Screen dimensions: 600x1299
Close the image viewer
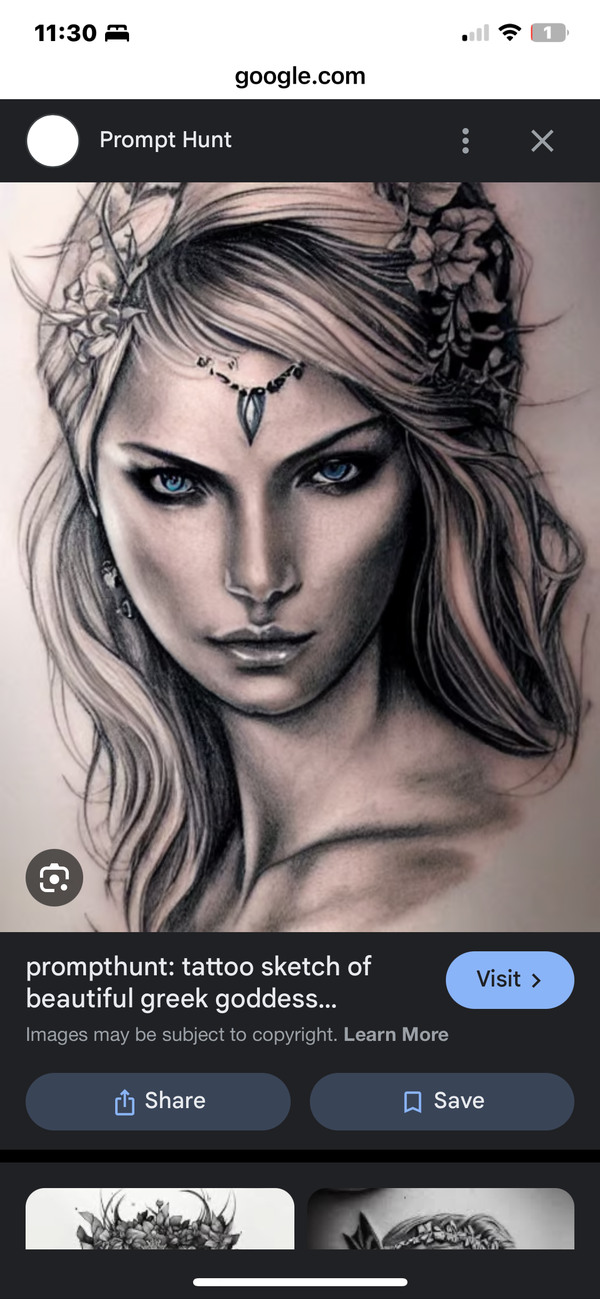point(542,141)
